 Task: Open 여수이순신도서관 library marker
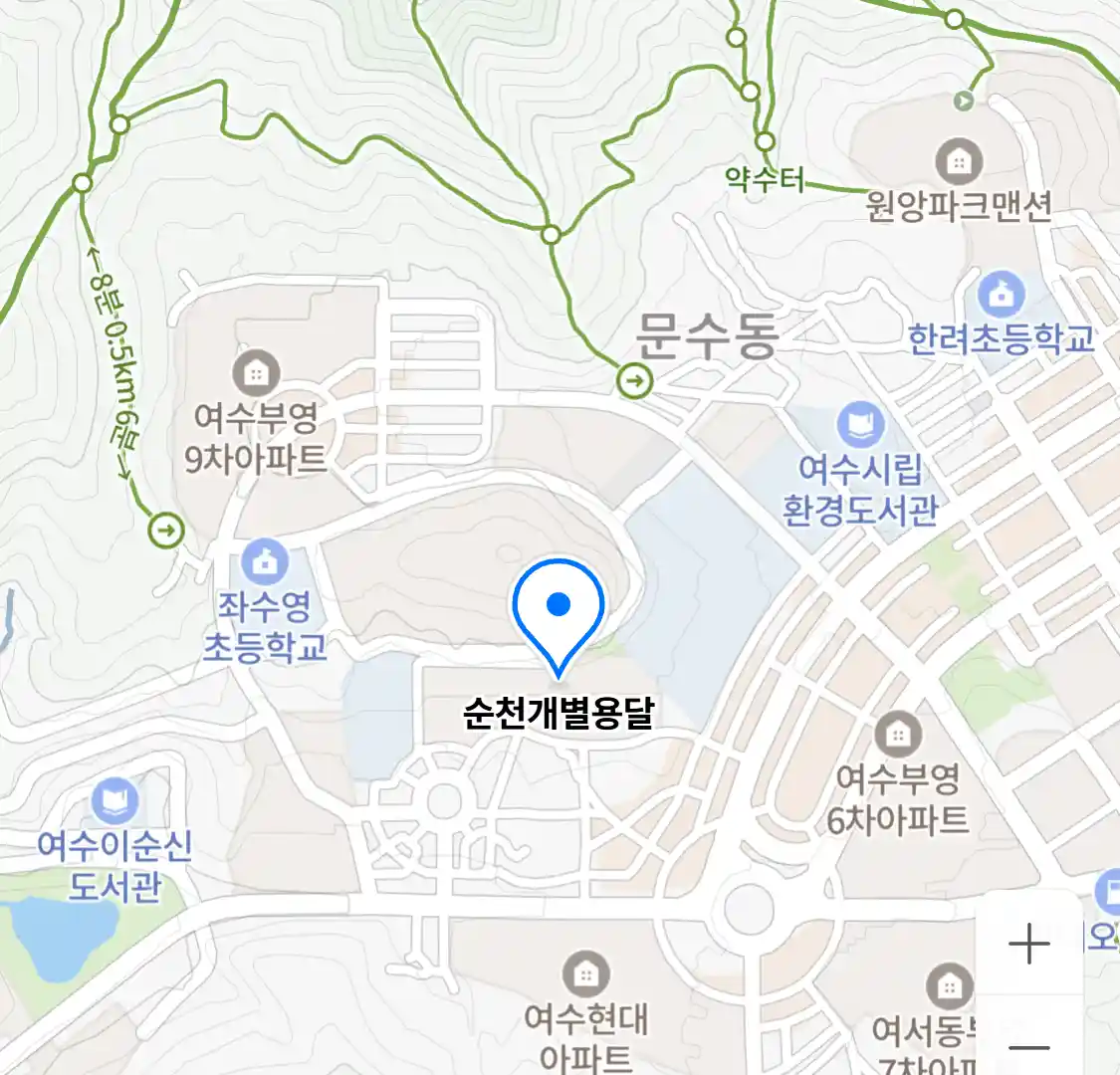[x=115, y=802]
